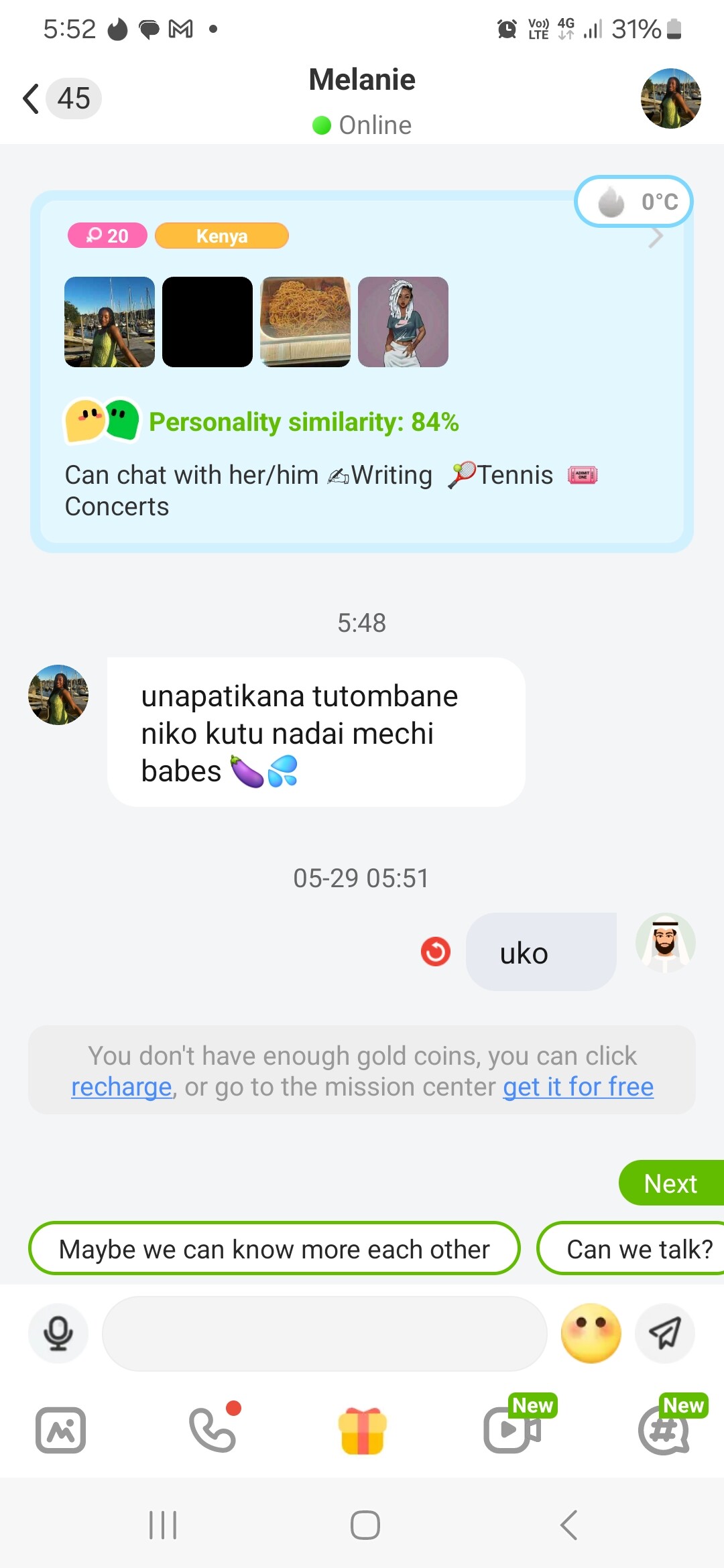Resend the failed "uko" message
The image size is (724, 1568).
point(436,952)
